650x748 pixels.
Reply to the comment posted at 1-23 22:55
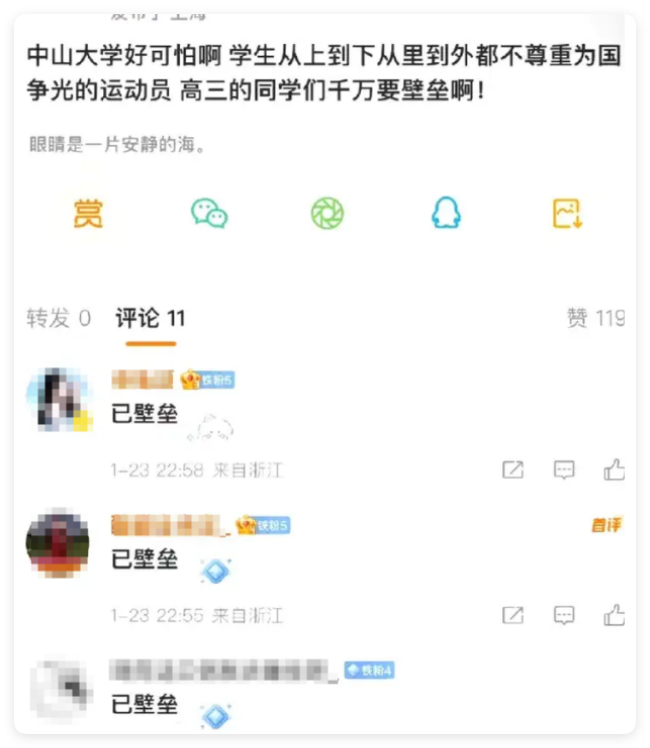point(564,614)
